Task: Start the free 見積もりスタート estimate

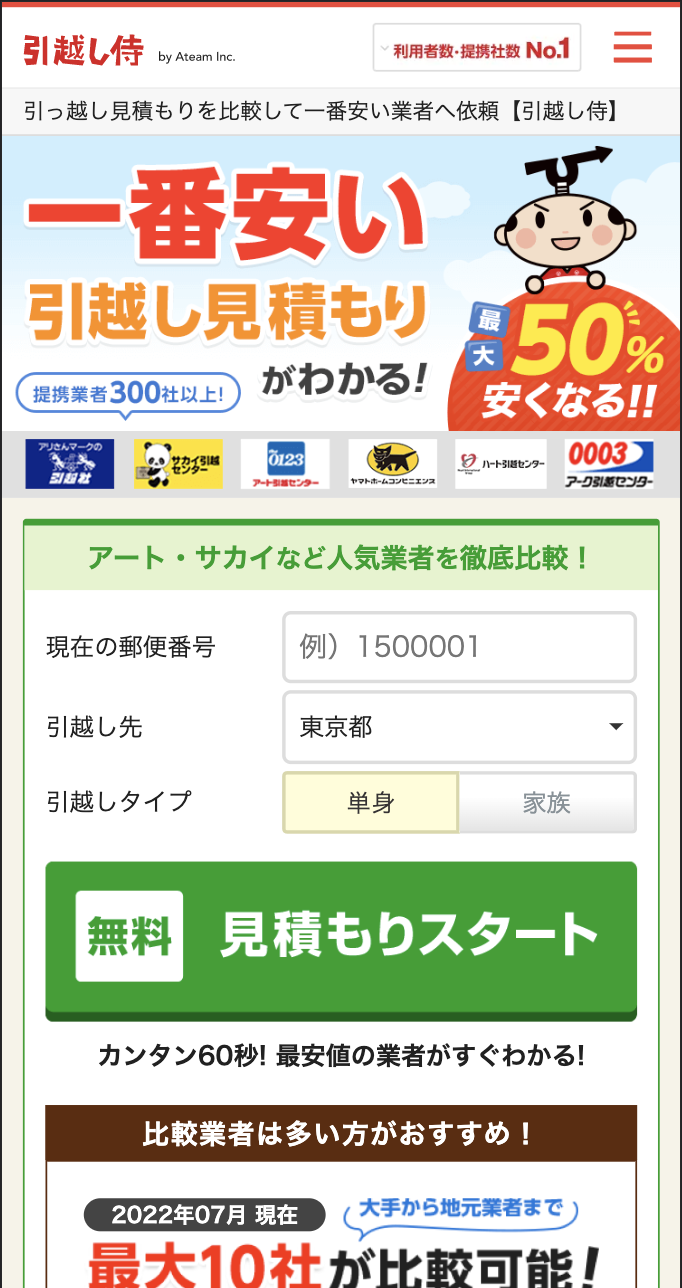Action: pos(341,937)
